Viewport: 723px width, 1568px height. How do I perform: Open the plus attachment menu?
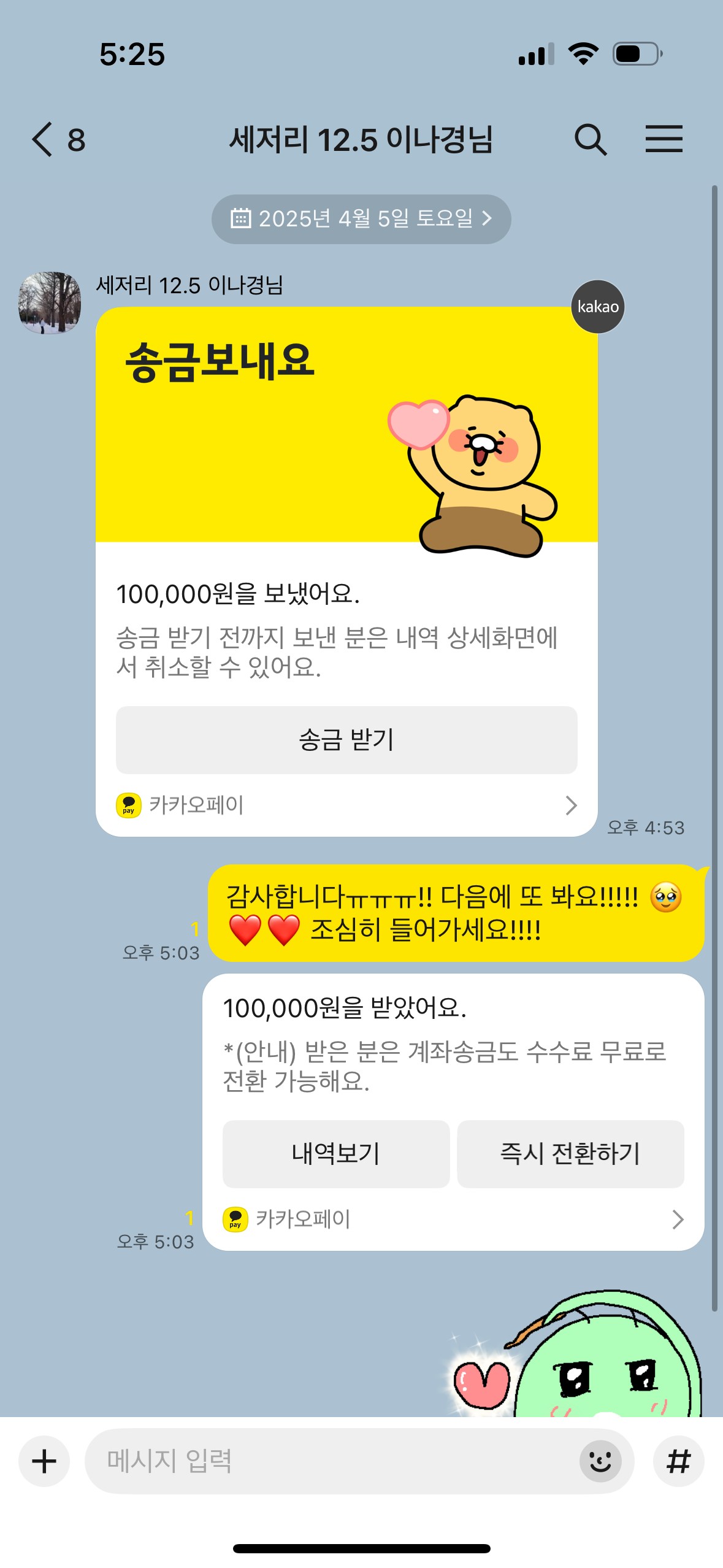click(44, 1461)
